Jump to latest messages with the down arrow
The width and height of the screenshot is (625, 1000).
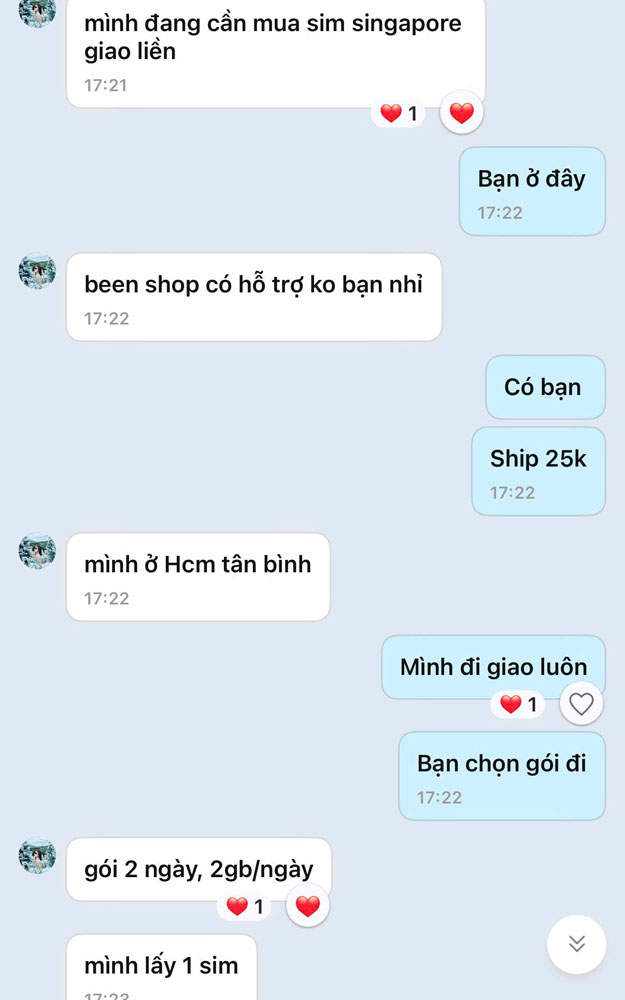pos(577,944)
